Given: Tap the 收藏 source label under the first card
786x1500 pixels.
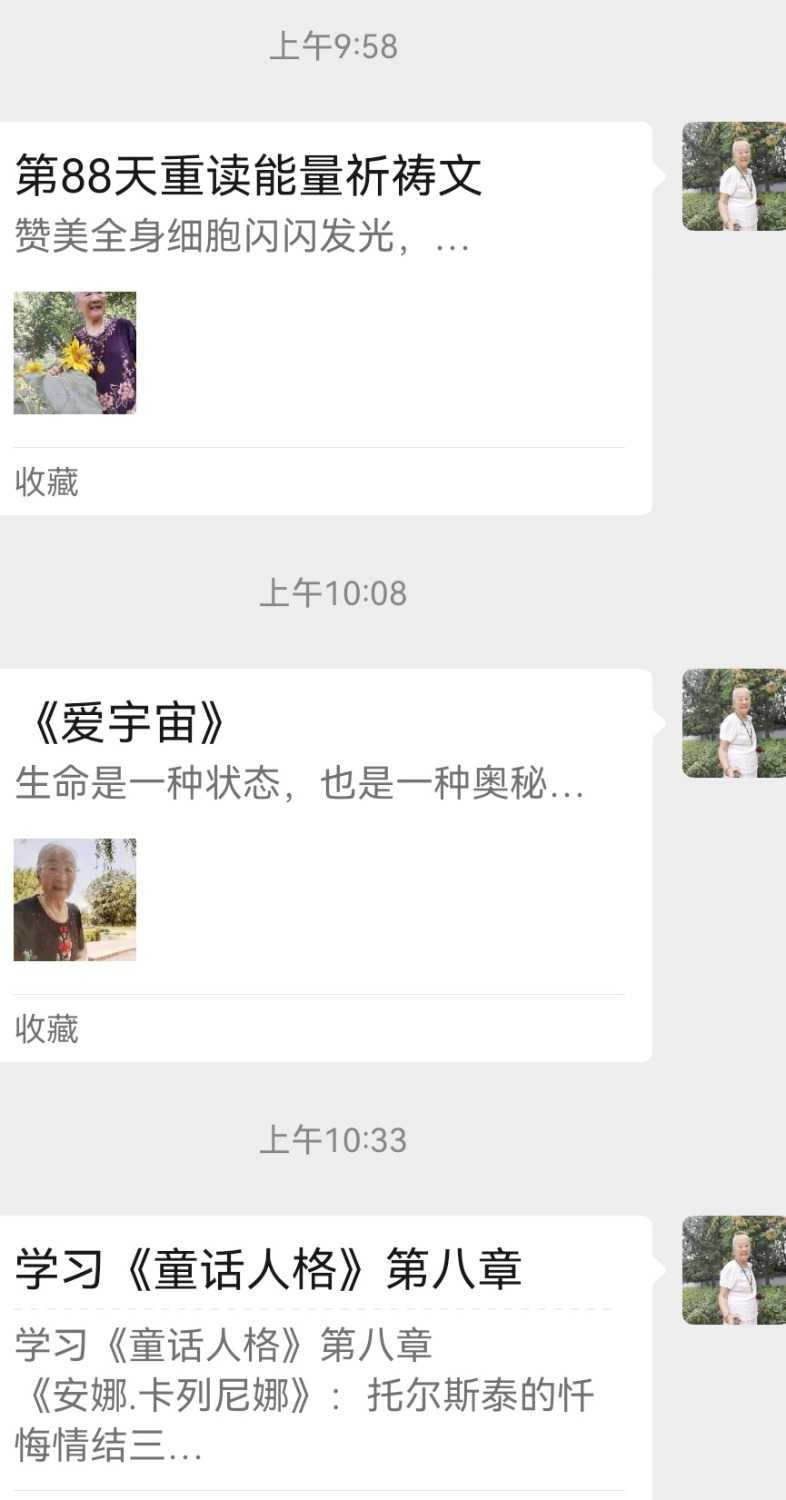Looking at the screenshot, I should [x=45, y=483].
